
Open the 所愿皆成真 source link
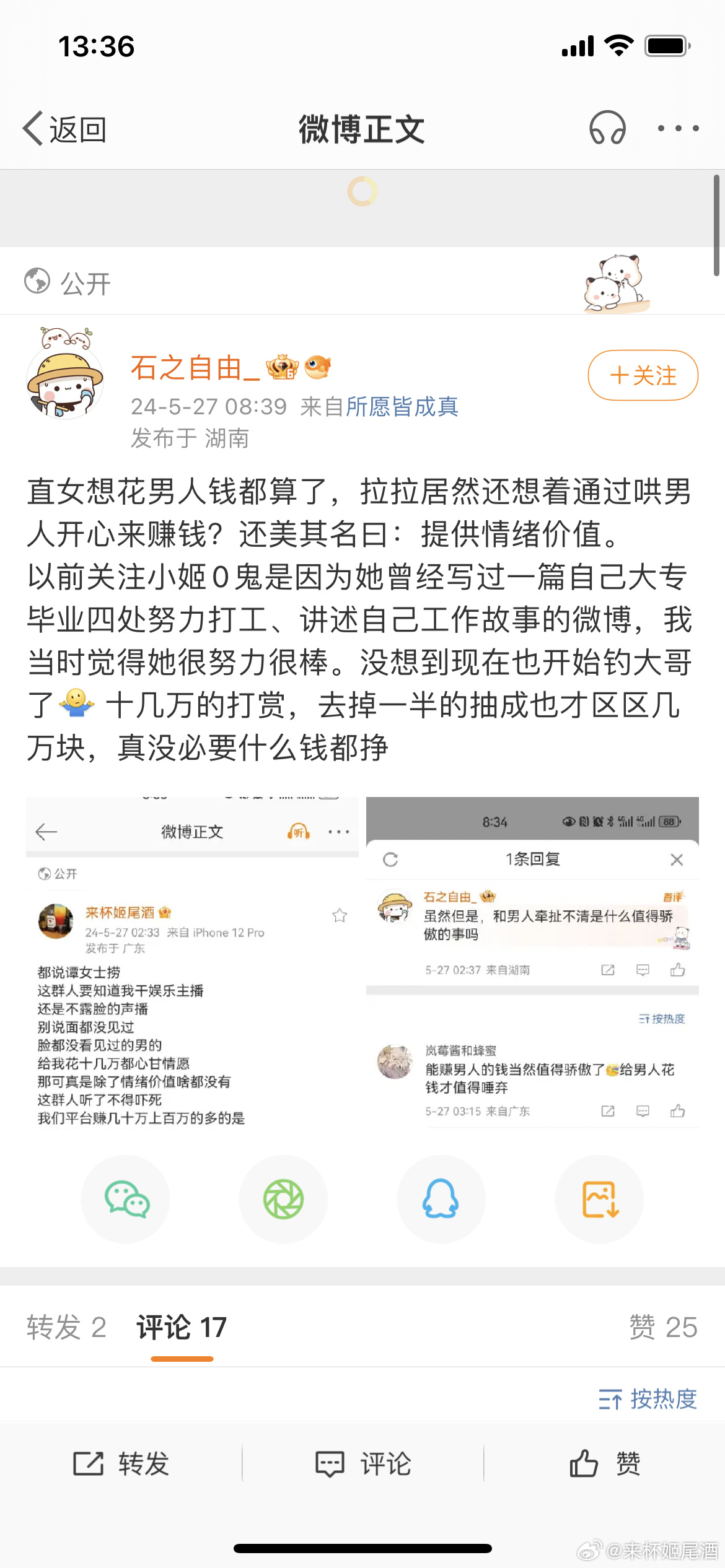[x=402, y=407]
